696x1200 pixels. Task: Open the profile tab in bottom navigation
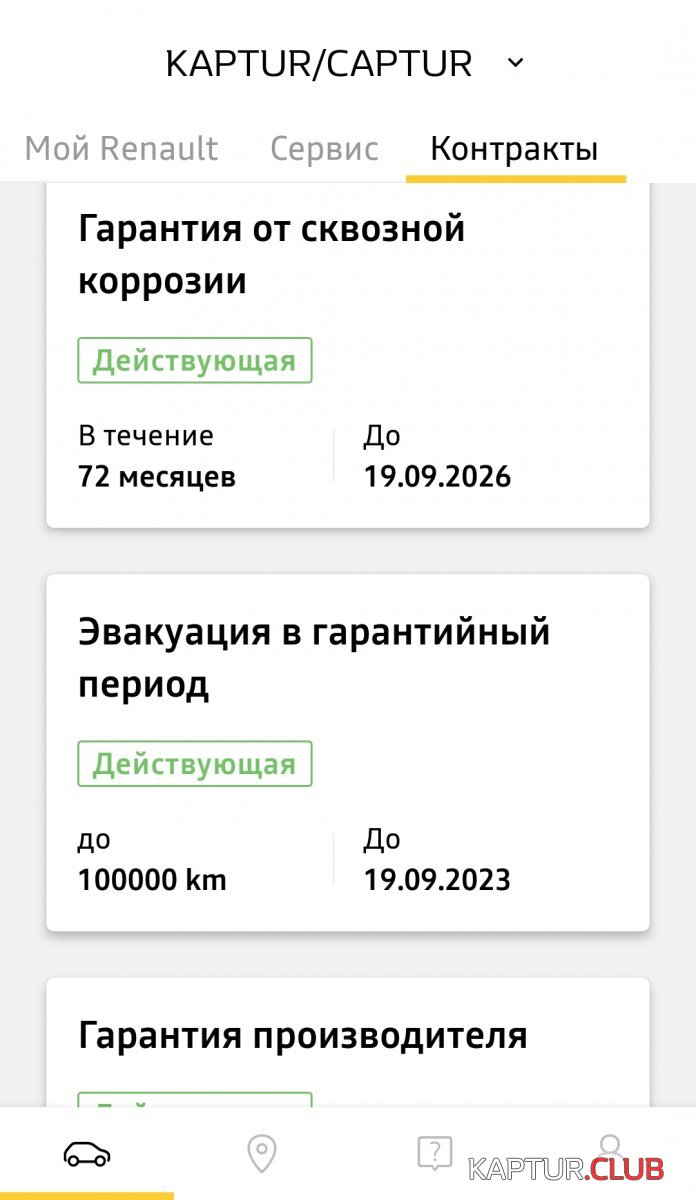pos(610,1148)
